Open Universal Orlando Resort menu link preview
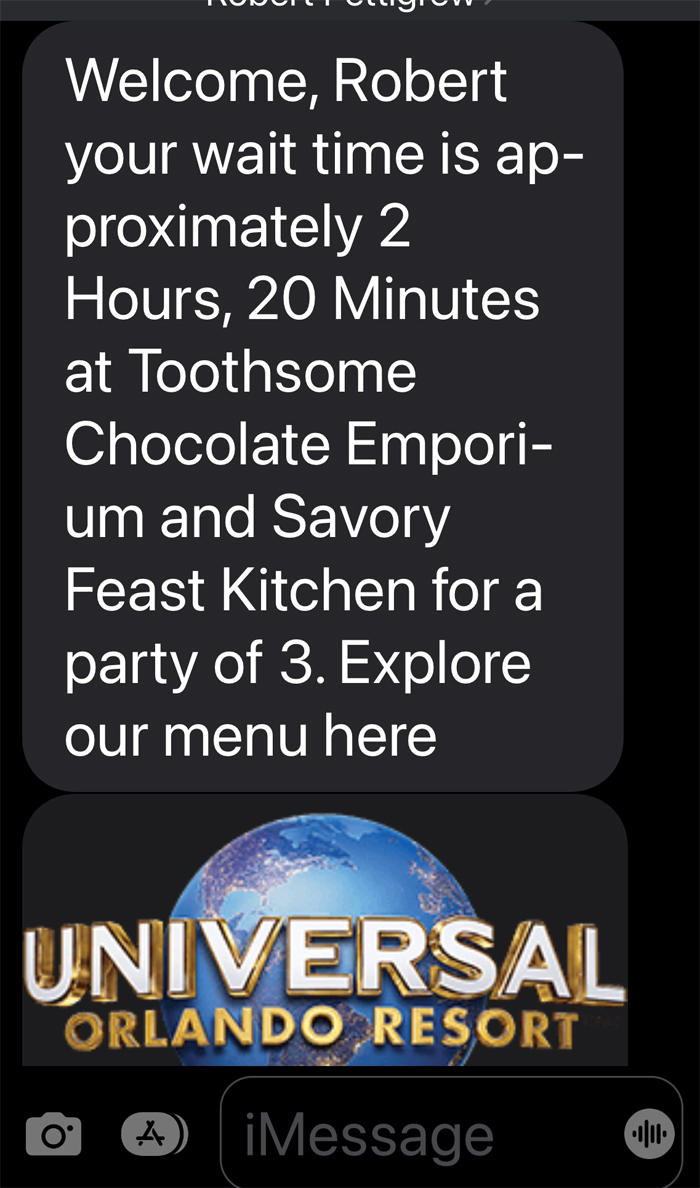Viewport: 700px width, 1188px height. click(324, 935)
